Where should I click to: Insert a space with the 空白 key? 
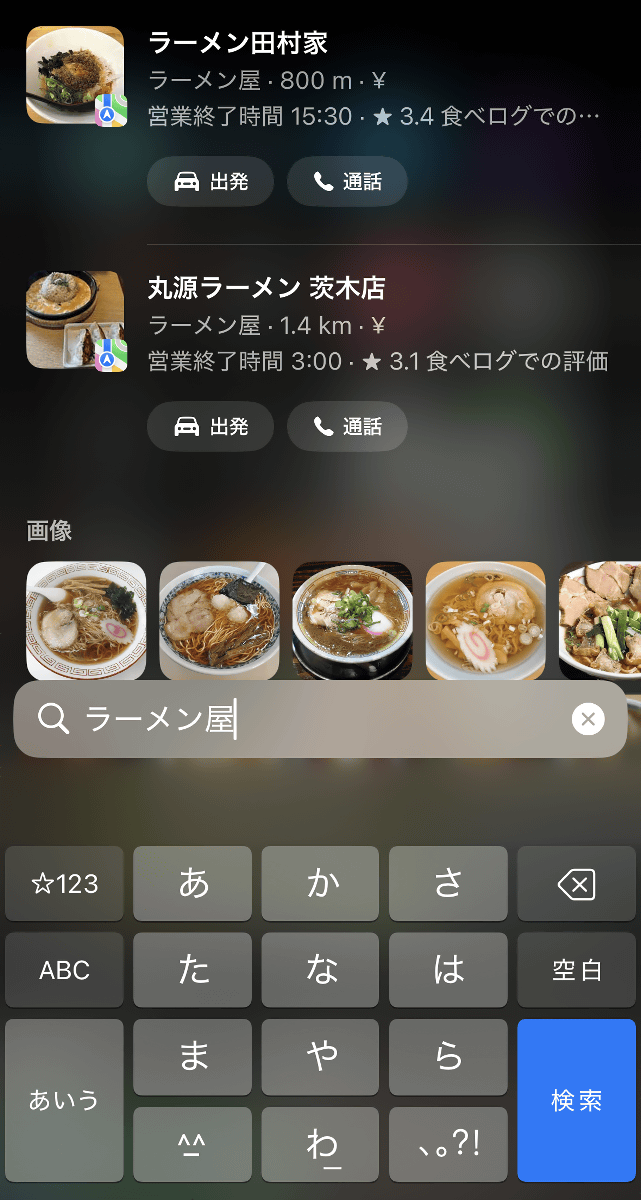576,970
